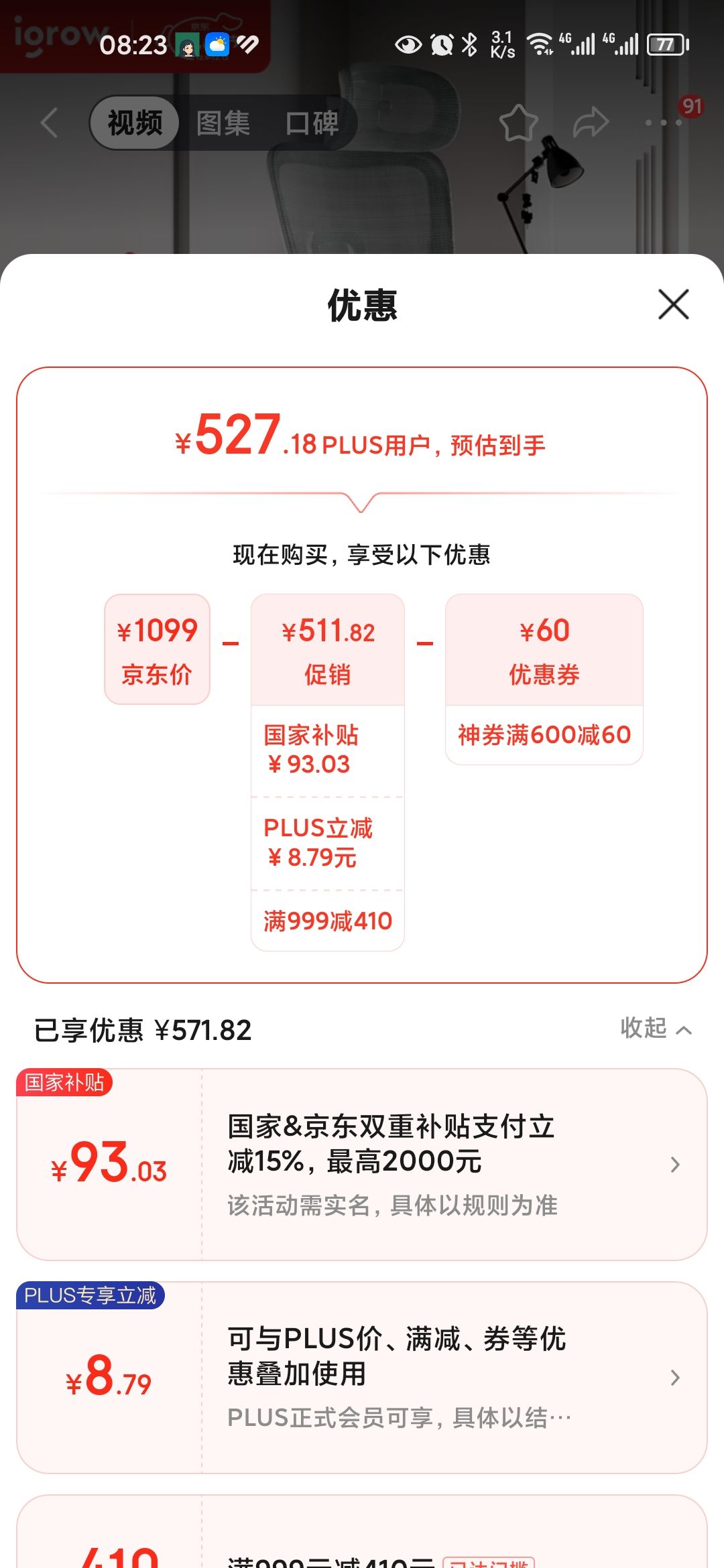Open the 国家补贴 ¥93.03 subsidy details
This screenshot has height=1568, width=724.
[x=362, y=1165]
